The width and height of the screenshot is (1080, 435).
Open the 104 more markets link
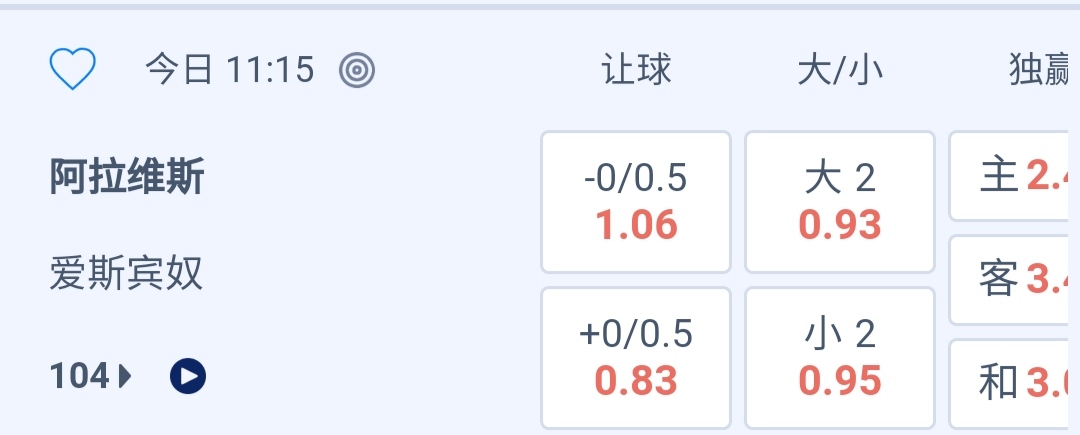90,377
